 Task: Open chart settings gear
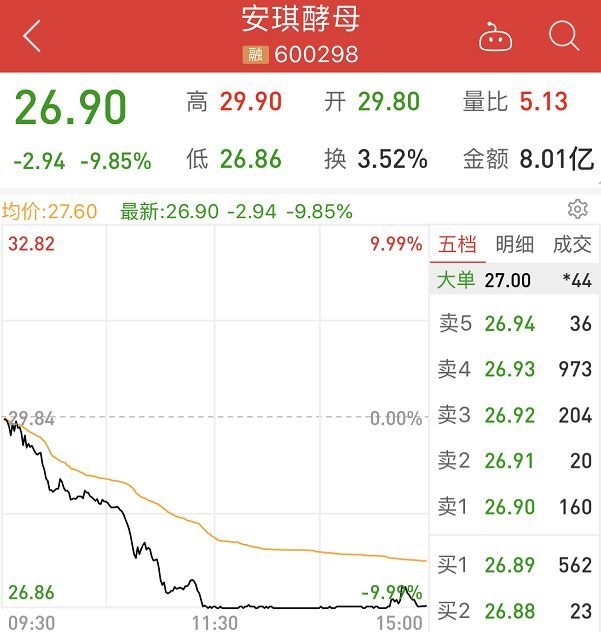pyautogui.click(x=577, y=209)
